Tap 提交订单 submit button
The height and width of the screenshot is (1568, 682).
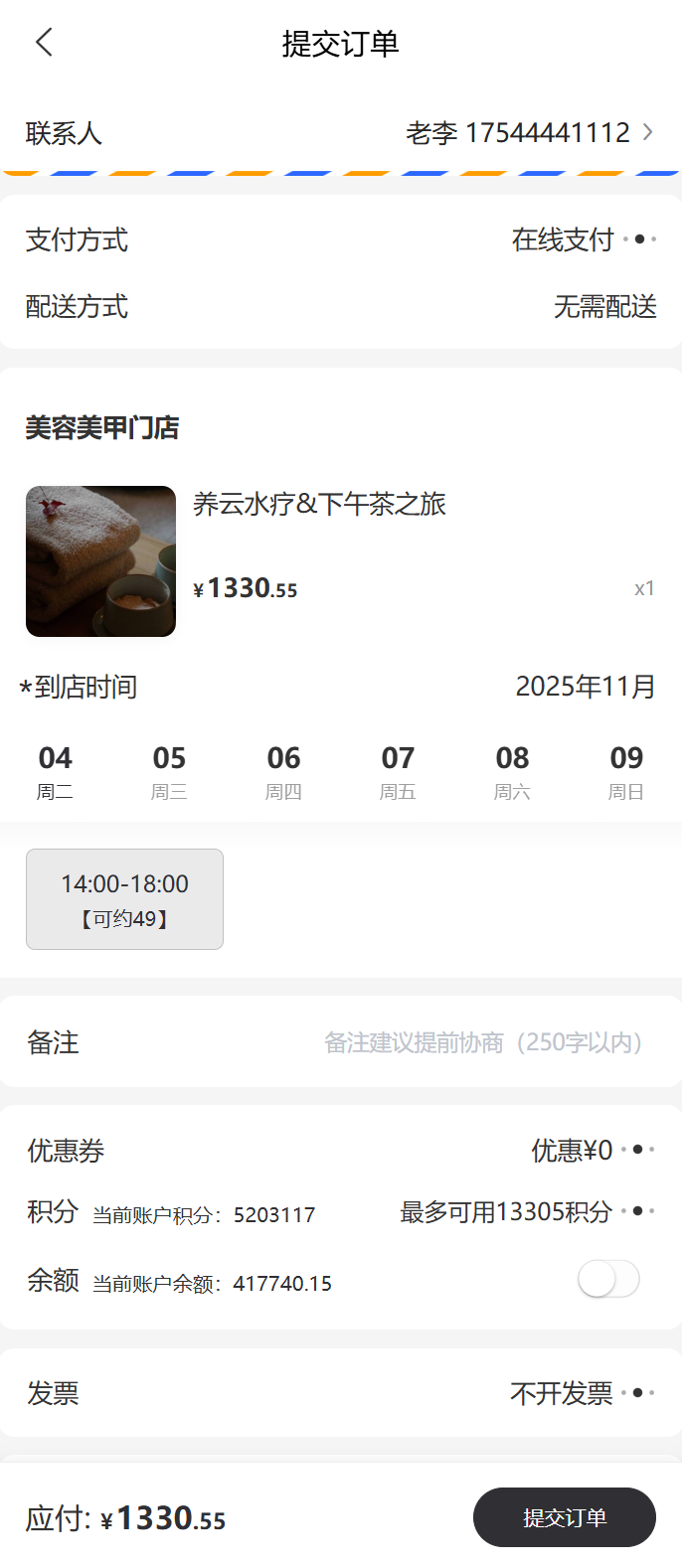[564, 1517]
